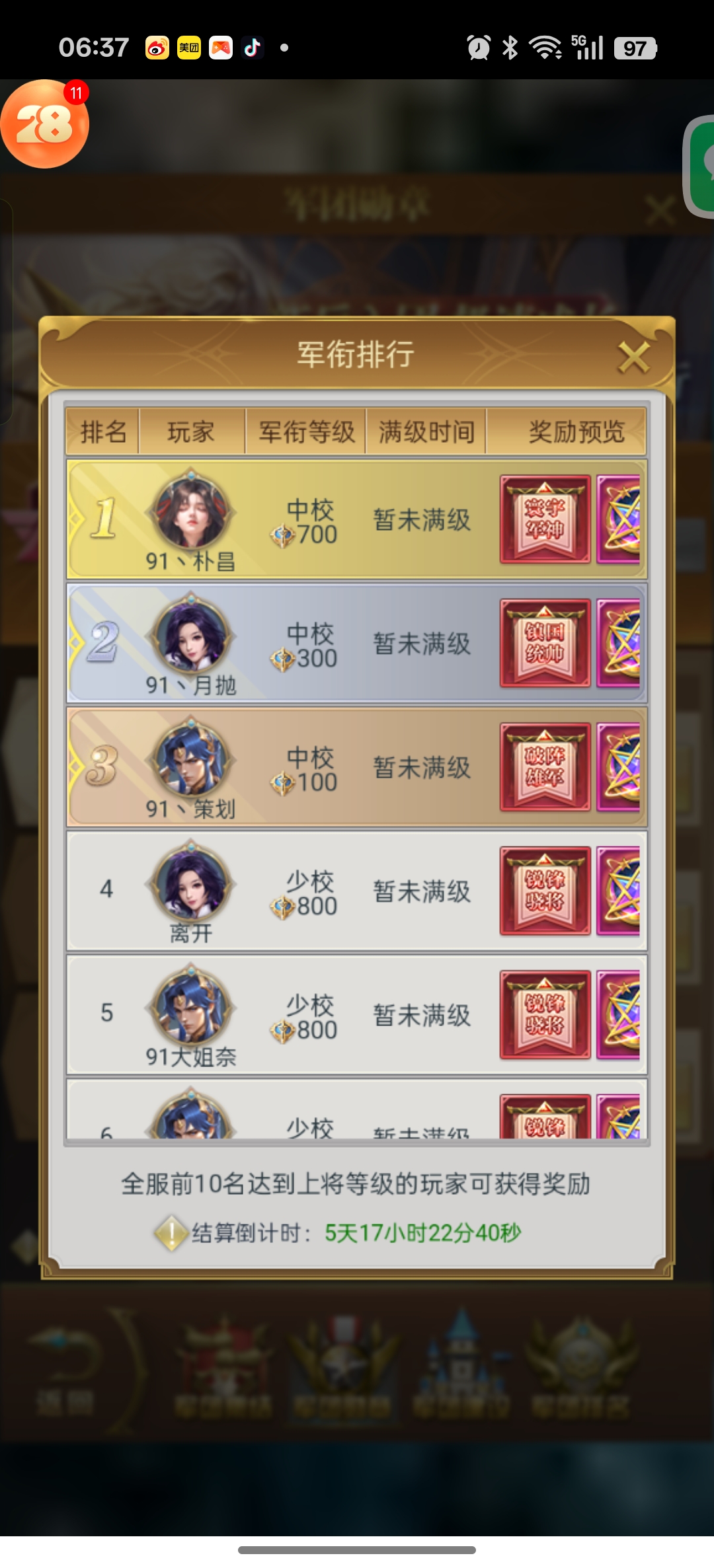The width and height of the screenshot is (714, 1568).
Task: View 锐锋骁将 reward in 离开's row
Action: 545,891
